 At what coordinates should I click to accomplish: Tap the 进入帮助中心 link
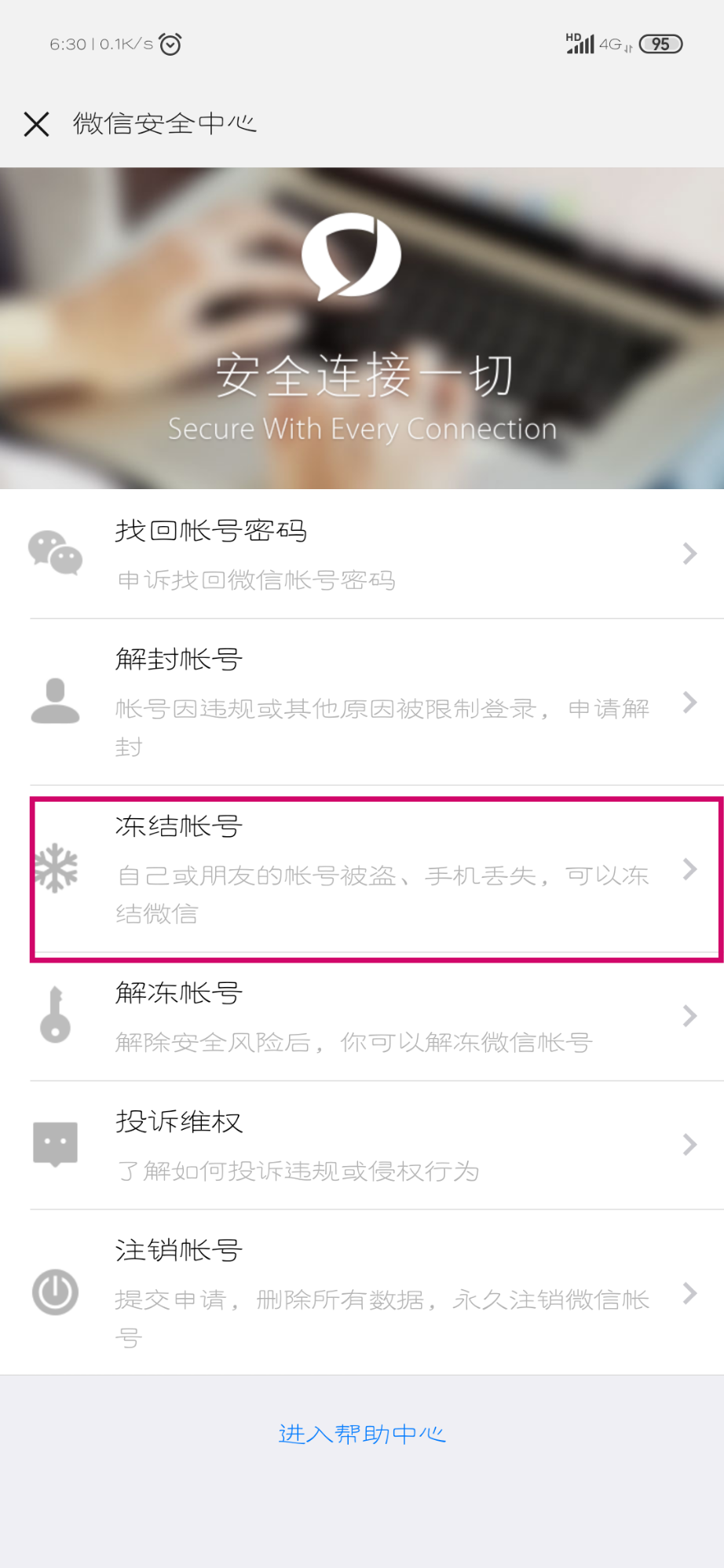click(x=362, y=1434)
